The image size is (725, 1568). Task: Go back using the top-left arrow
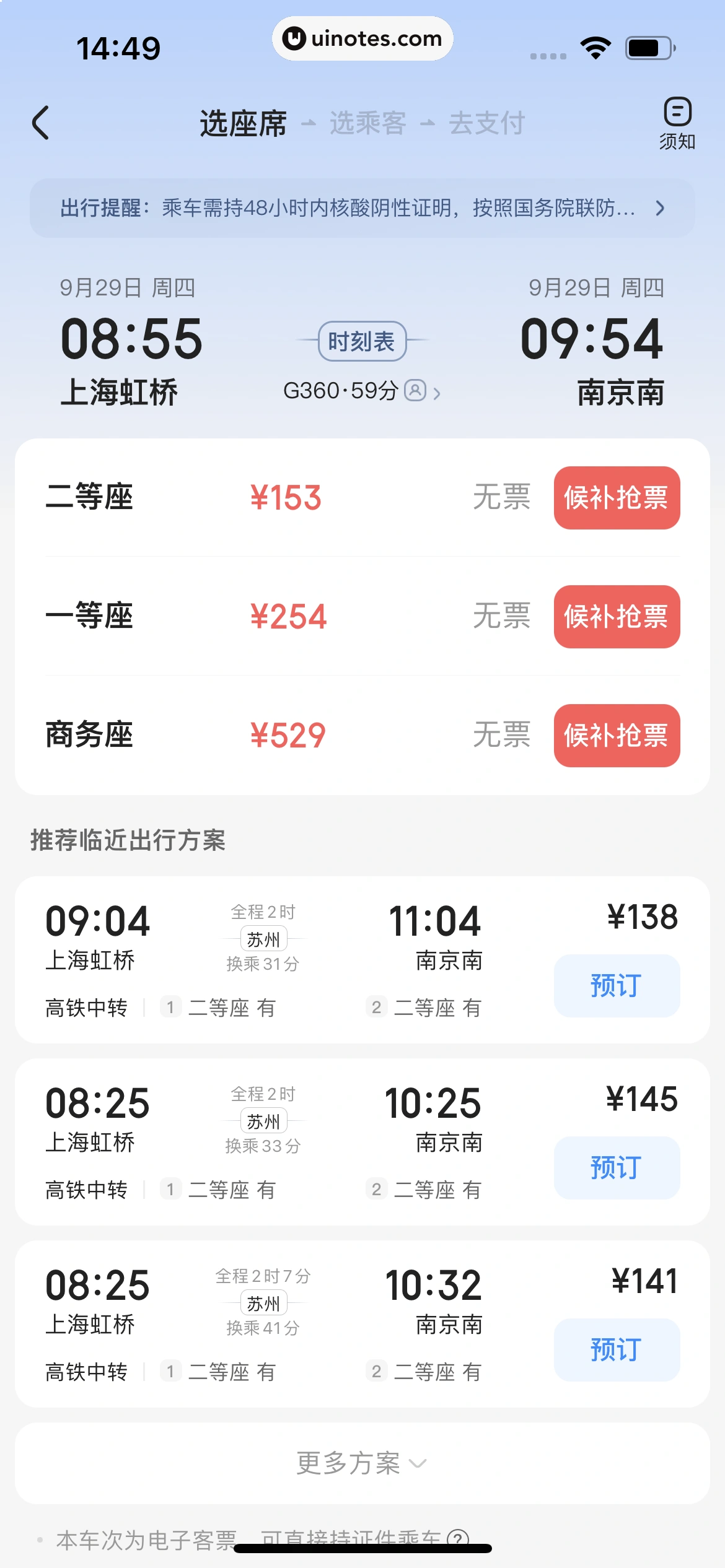click(41, 123)
